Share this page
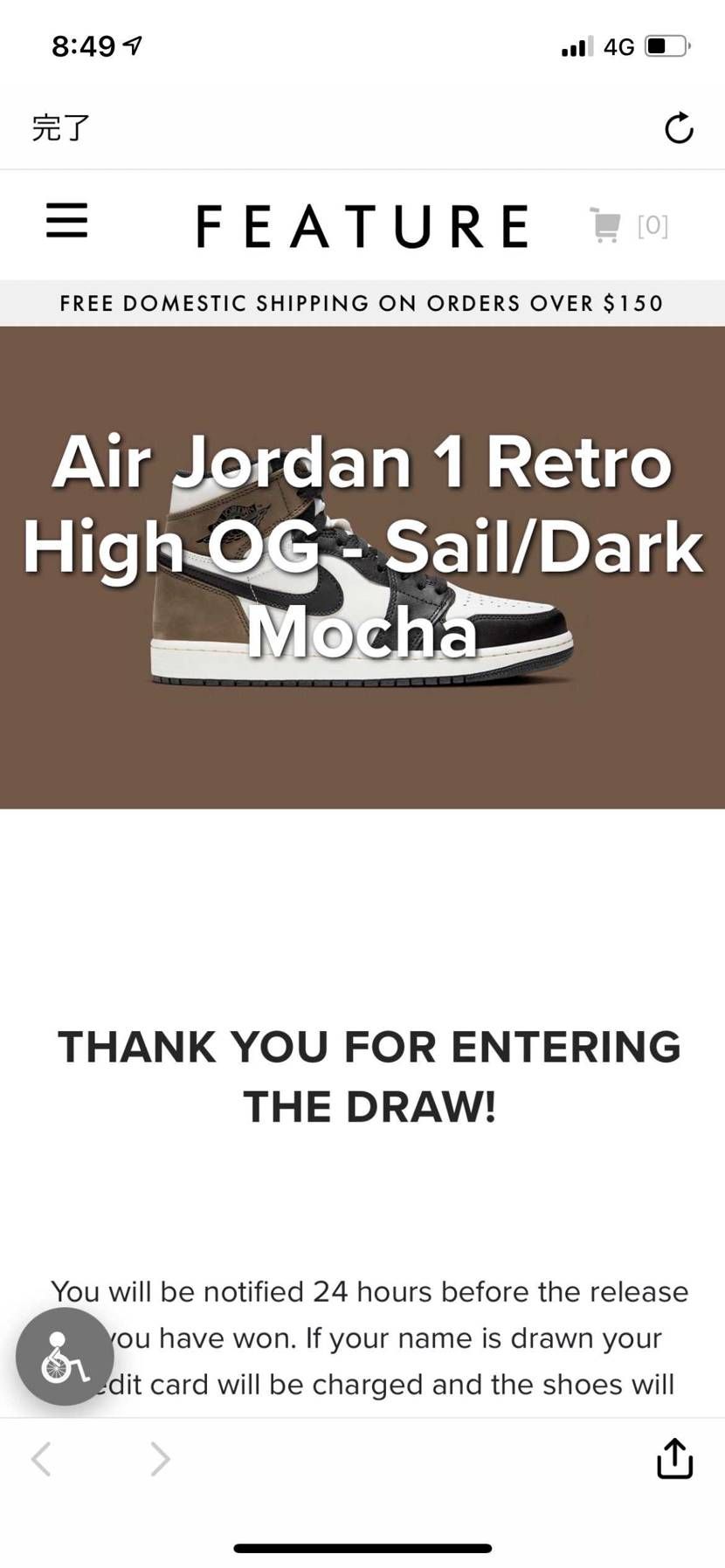 (674, 1459)
